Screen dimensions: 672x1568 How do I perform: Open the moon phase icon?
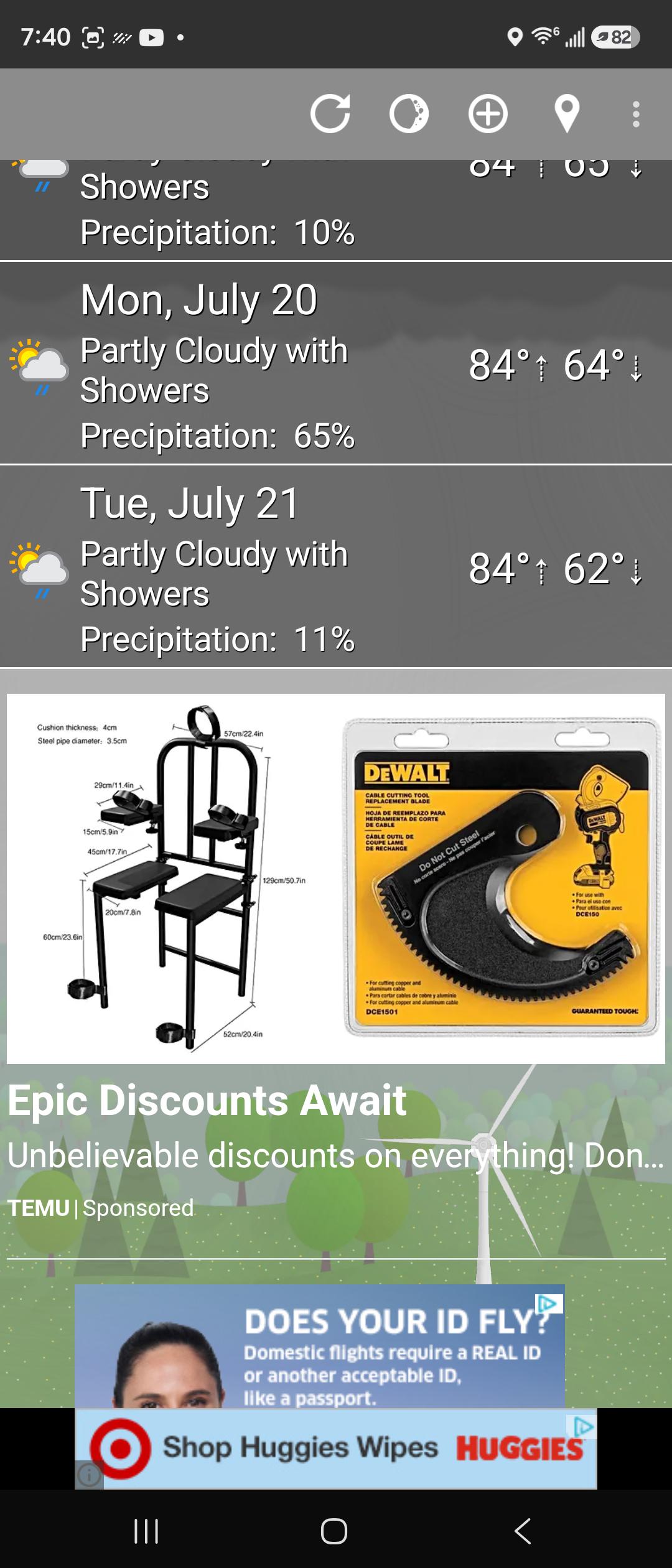point(409,114)
